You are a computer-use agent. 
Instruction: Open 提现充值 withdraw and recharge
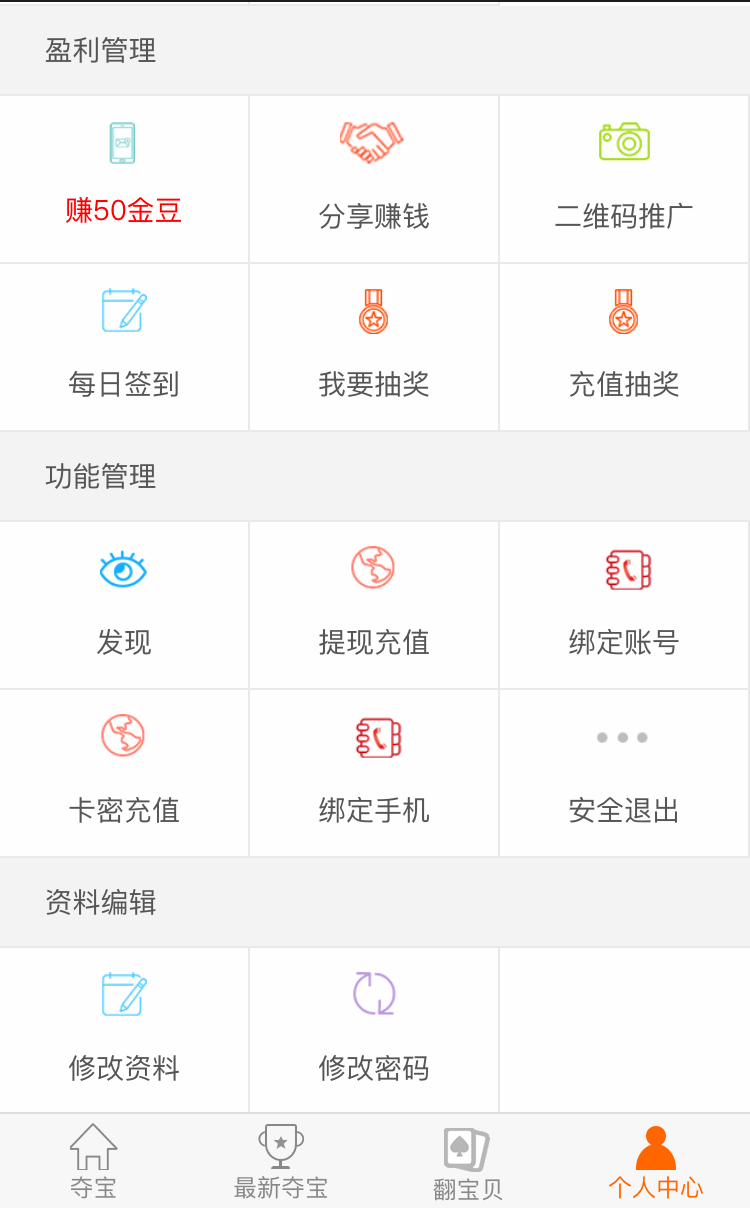(374, 605)
